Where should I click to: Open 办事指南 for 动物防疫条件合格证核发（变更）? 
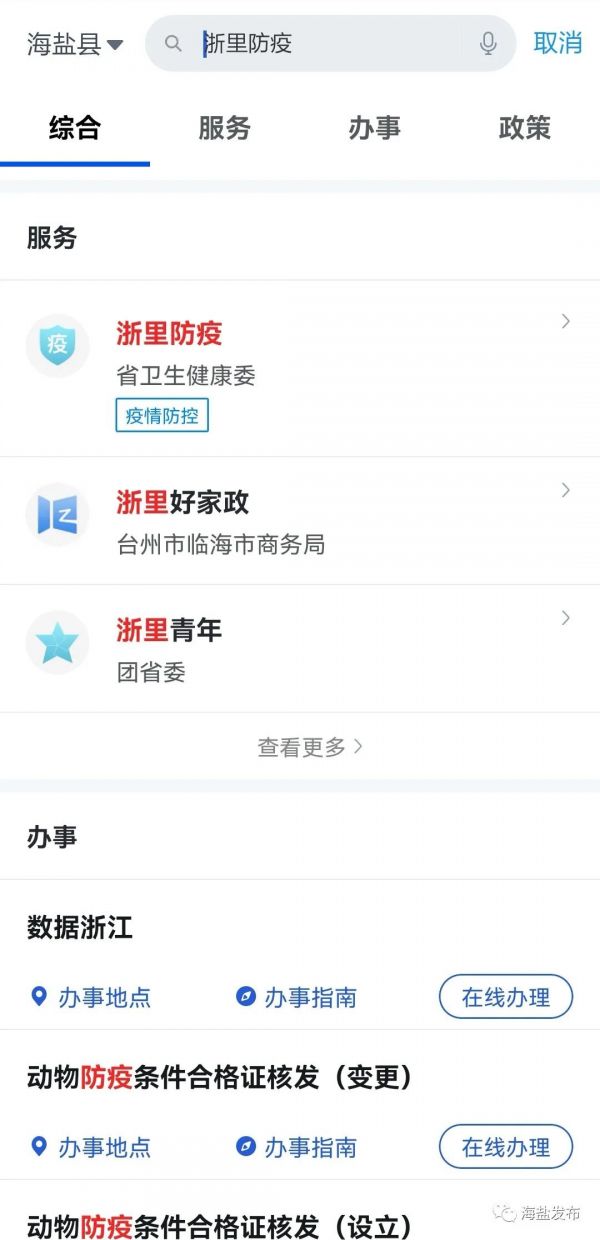[296, 1147]
